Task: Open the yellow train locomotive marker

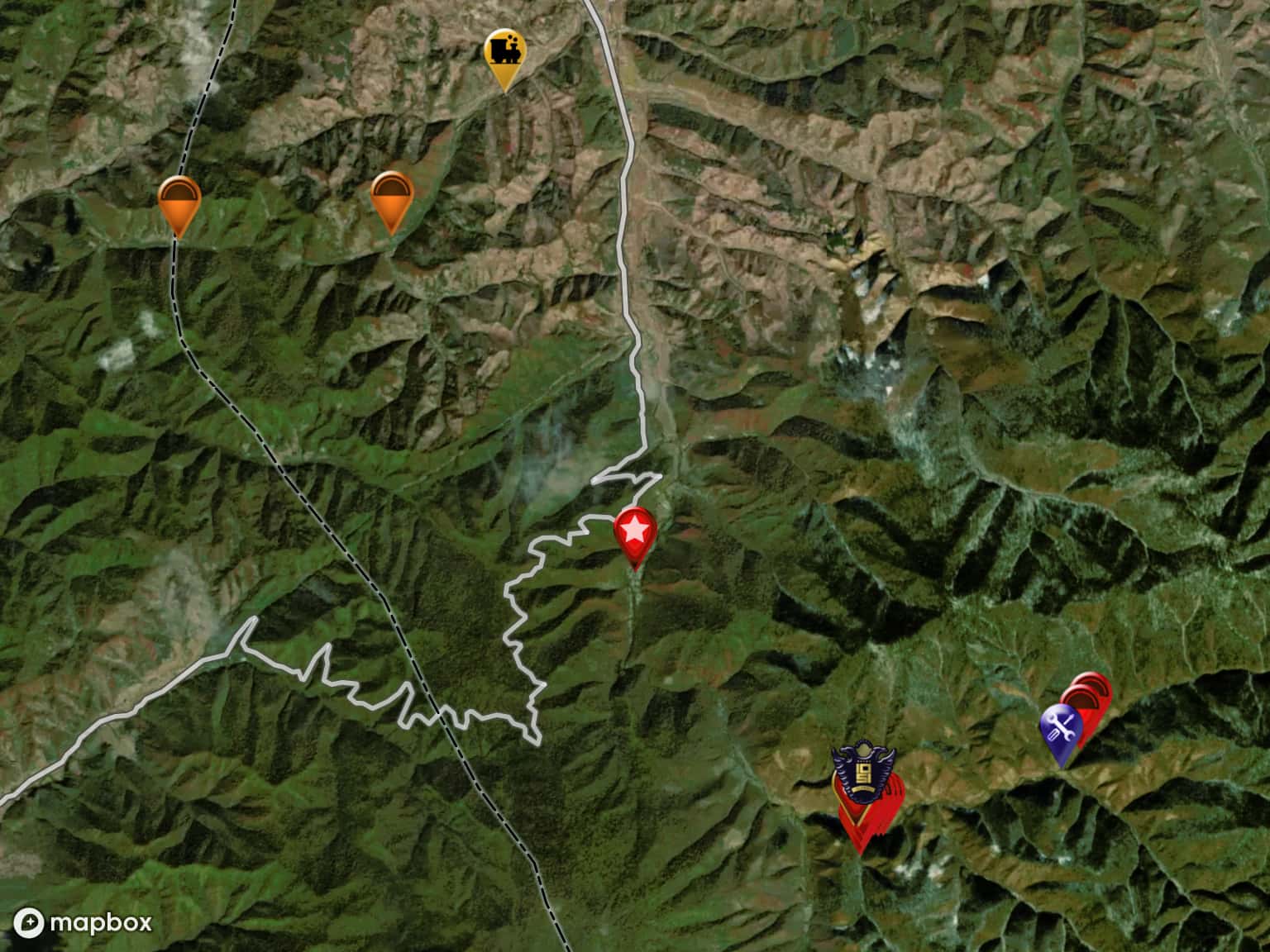Action: tap(504, 53)
